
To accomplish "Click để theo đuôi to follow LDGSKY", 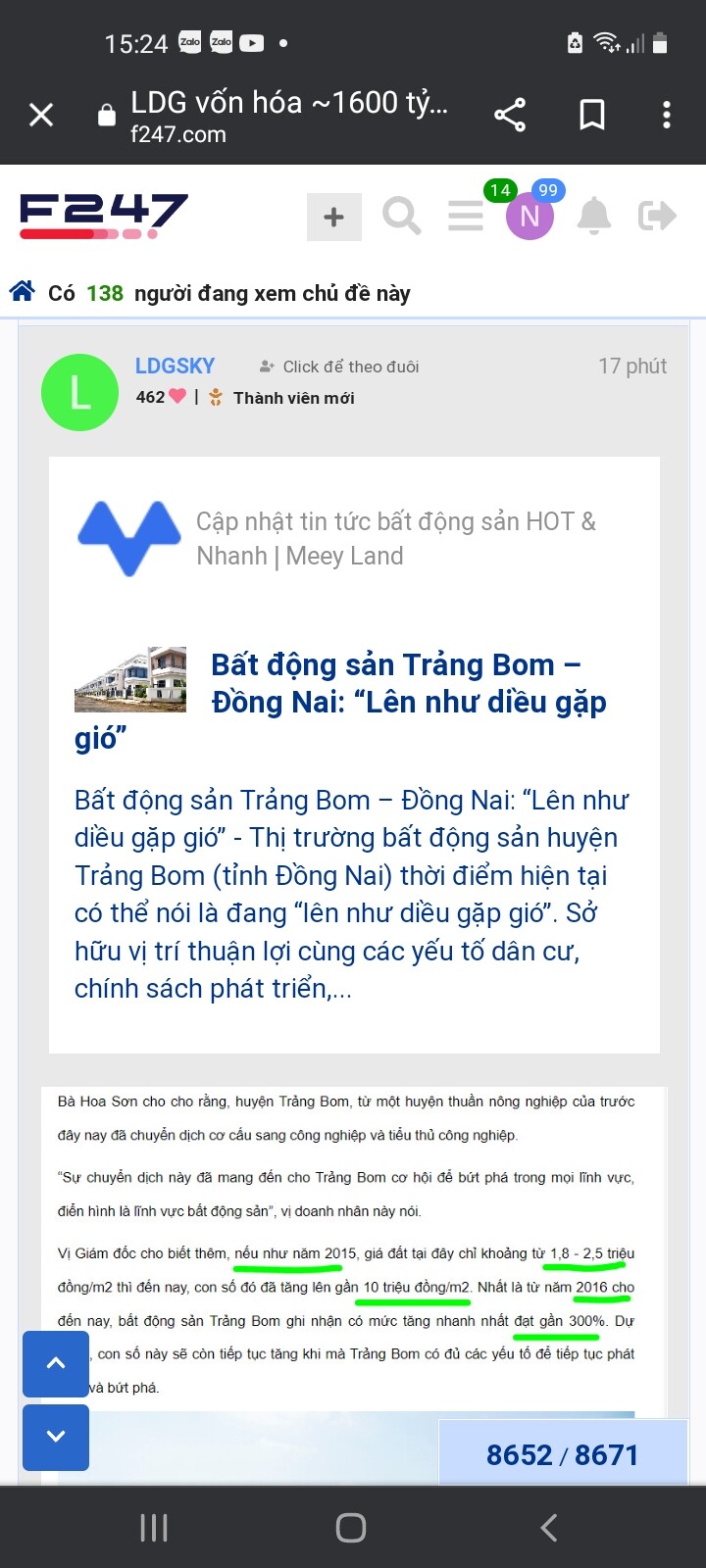I will 339,367.
